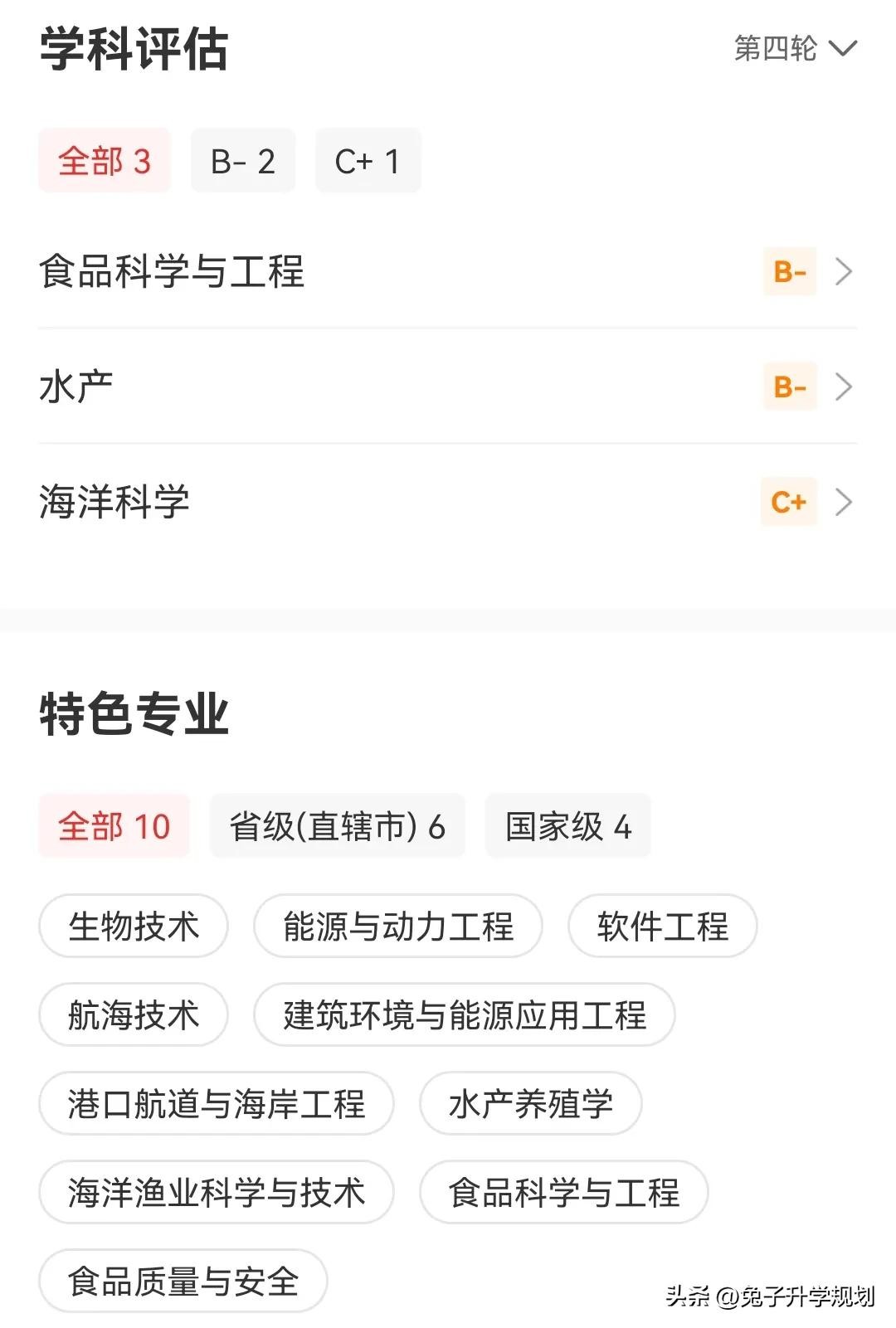Tap the 建筑环境与能源应用工程 chip

tap(465, 1014)
